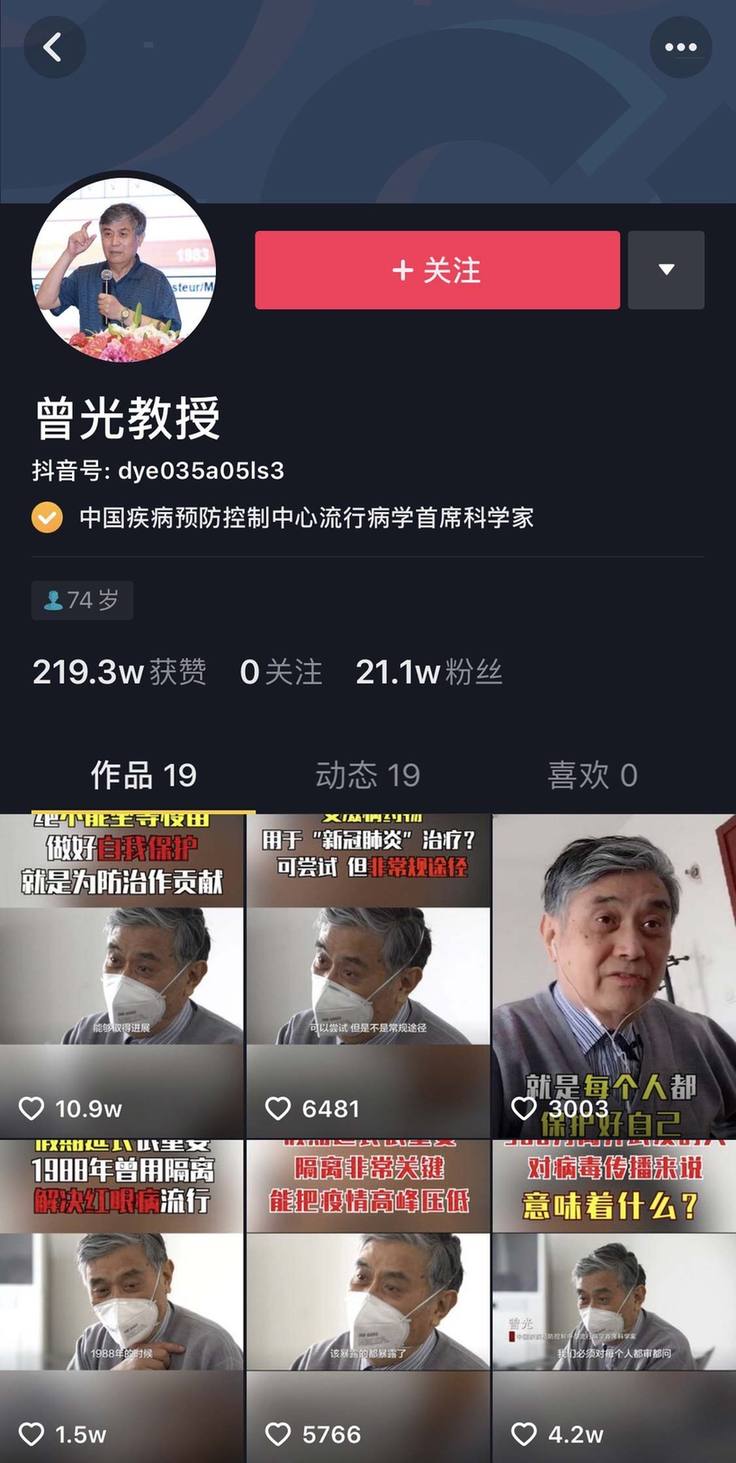View the 0 关注 following list
The width and height of the screenshot is (736, 1463).
click(x=281, y=672)
